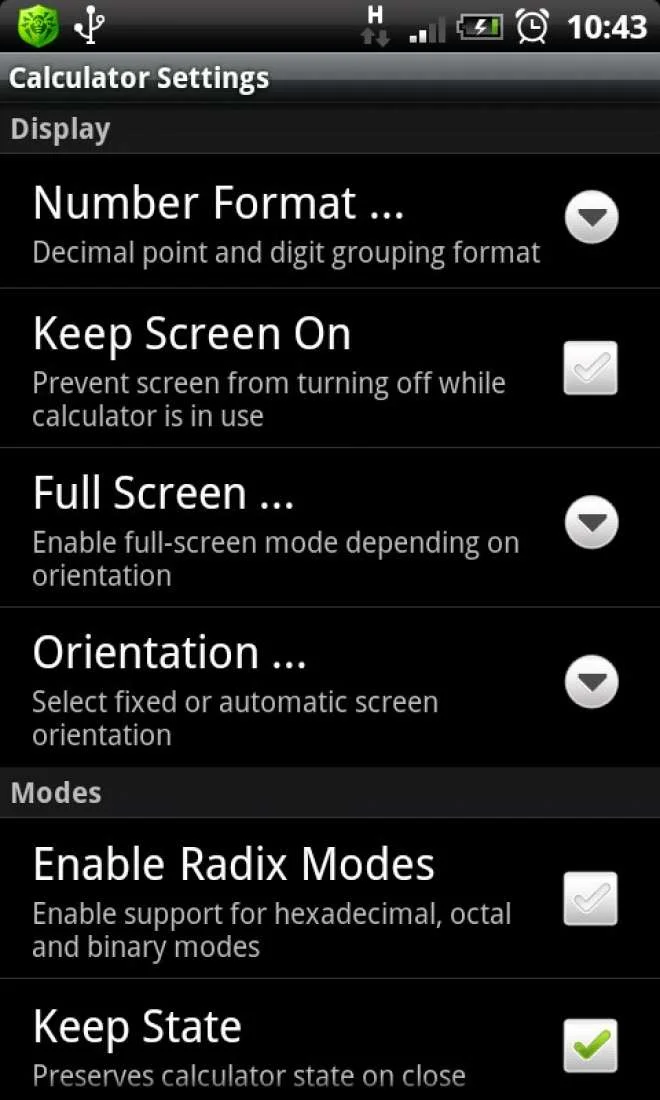660x1100 pixels.
Task: Uncheck the Keep State option
Action: click(590, 1045)
